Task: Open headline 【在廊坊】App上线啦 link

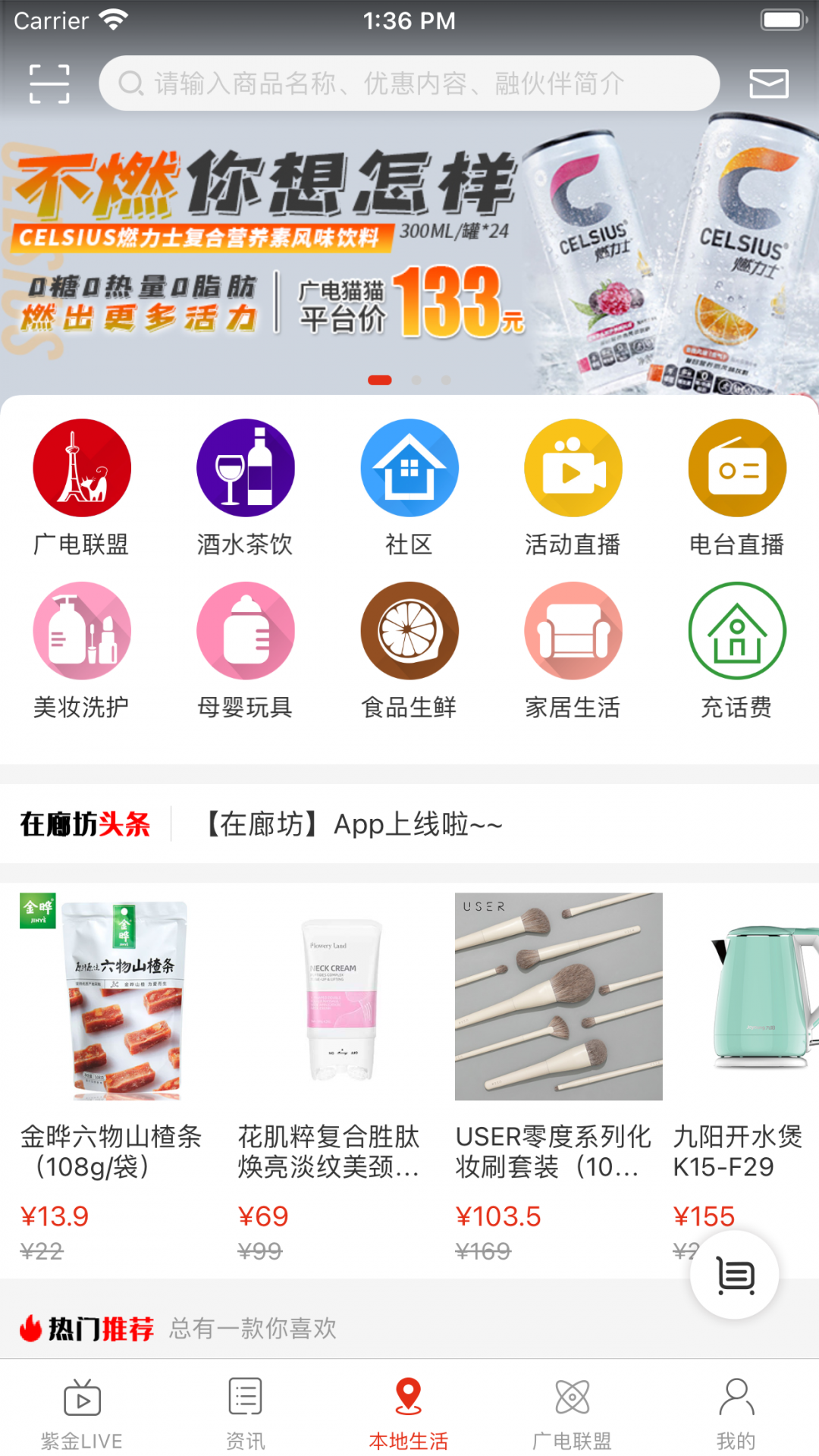Action: (x=353, y=824)
